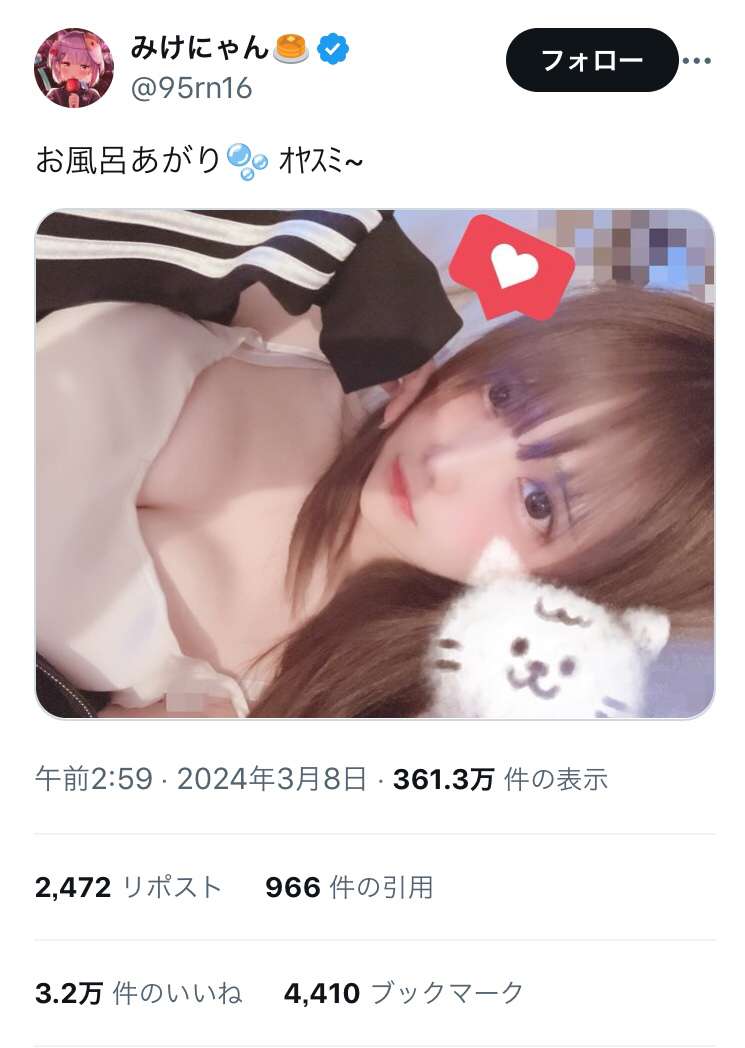Image resolution: width=745 pixels, height=1048 pixels.
Task: Open the @95rn16 handle
Action: click(191, 89)
